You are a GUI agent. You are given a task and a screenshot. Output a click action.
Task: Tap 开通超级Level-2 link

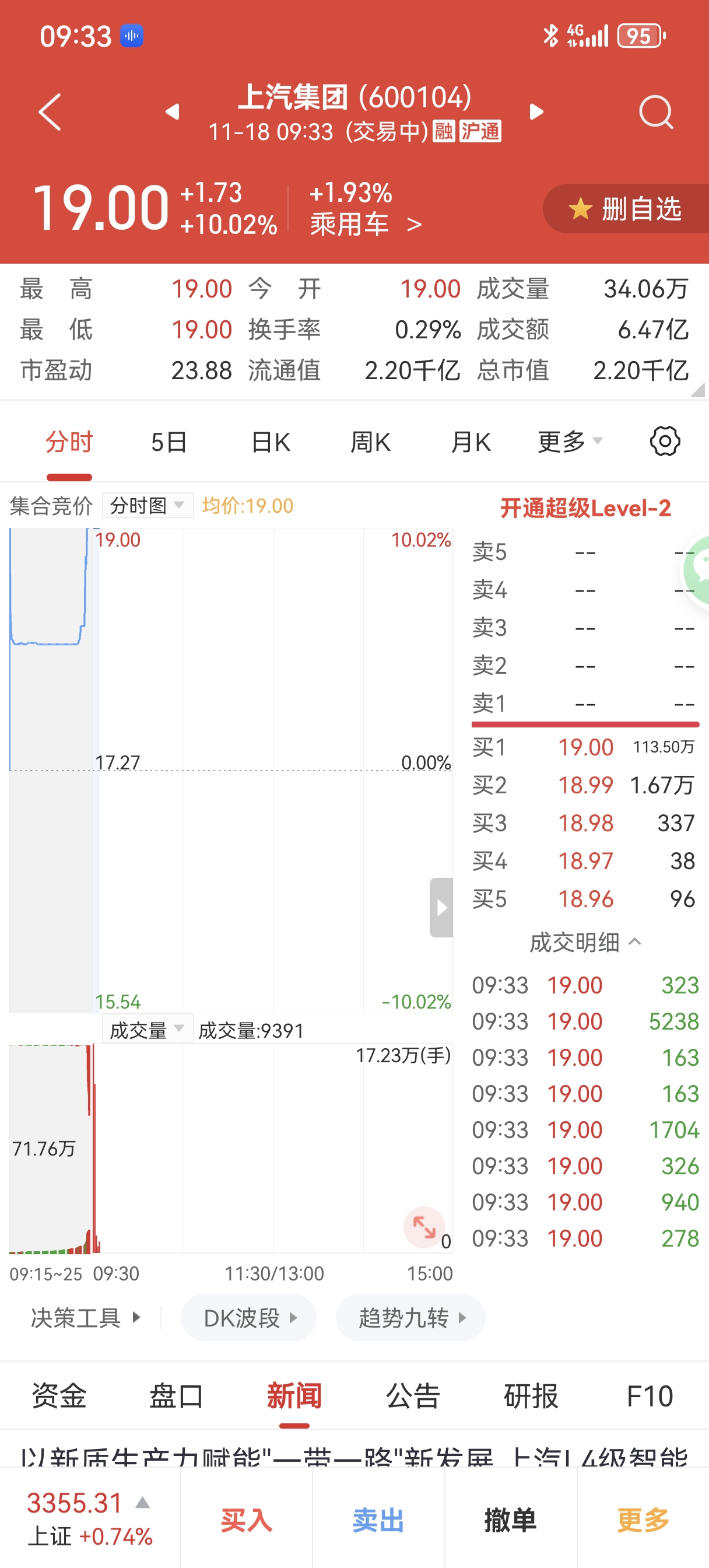click(585, 508)
